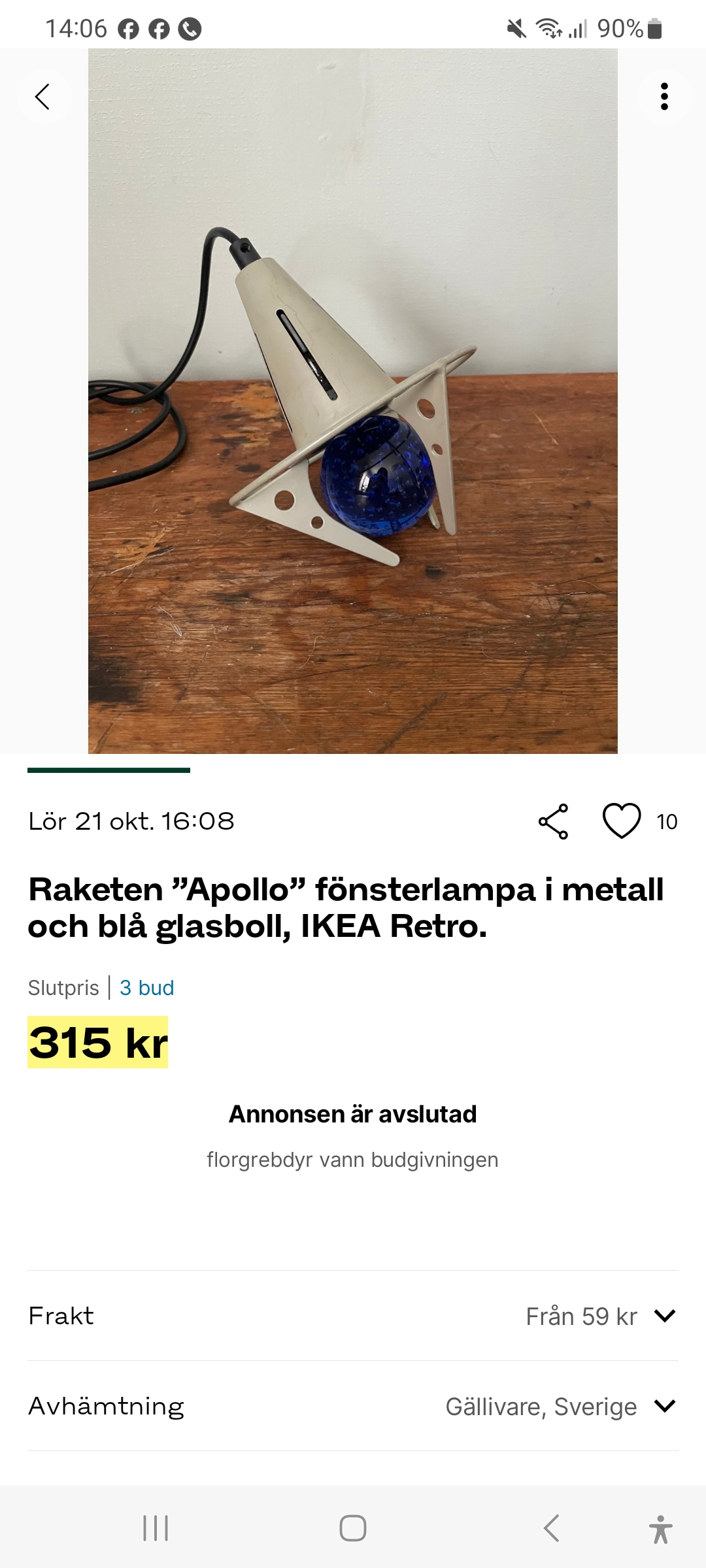This screenshot has height=1568, width=706.
Task: Open the three-dot overflow menu
Action: point(664,97)
